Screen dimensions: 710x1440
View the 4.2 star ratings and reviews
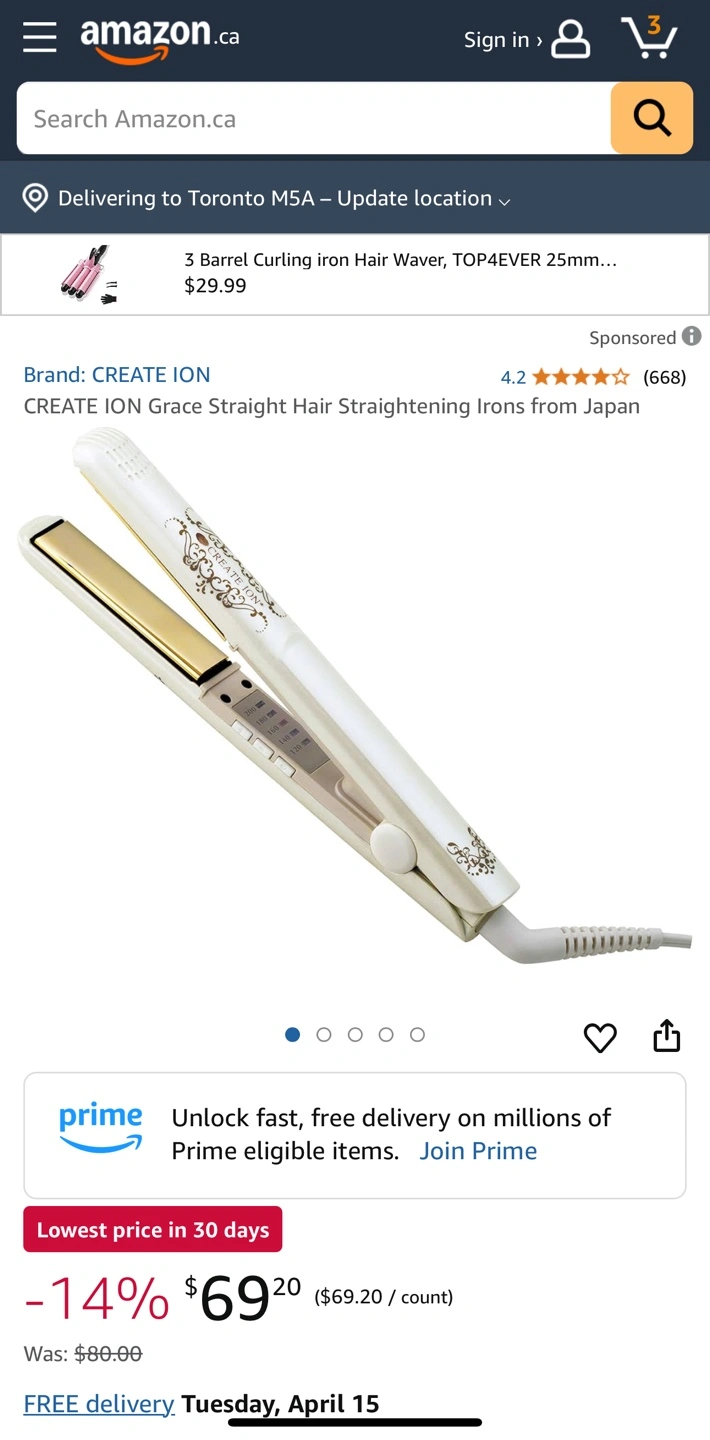[593, 377]
